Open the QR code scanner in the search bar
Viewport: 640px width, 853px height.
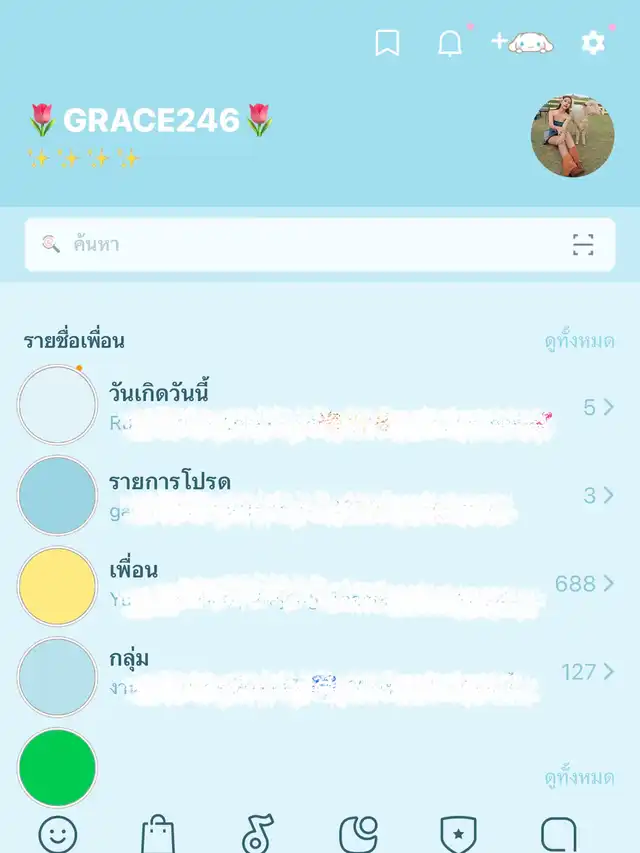click(583, 245)
